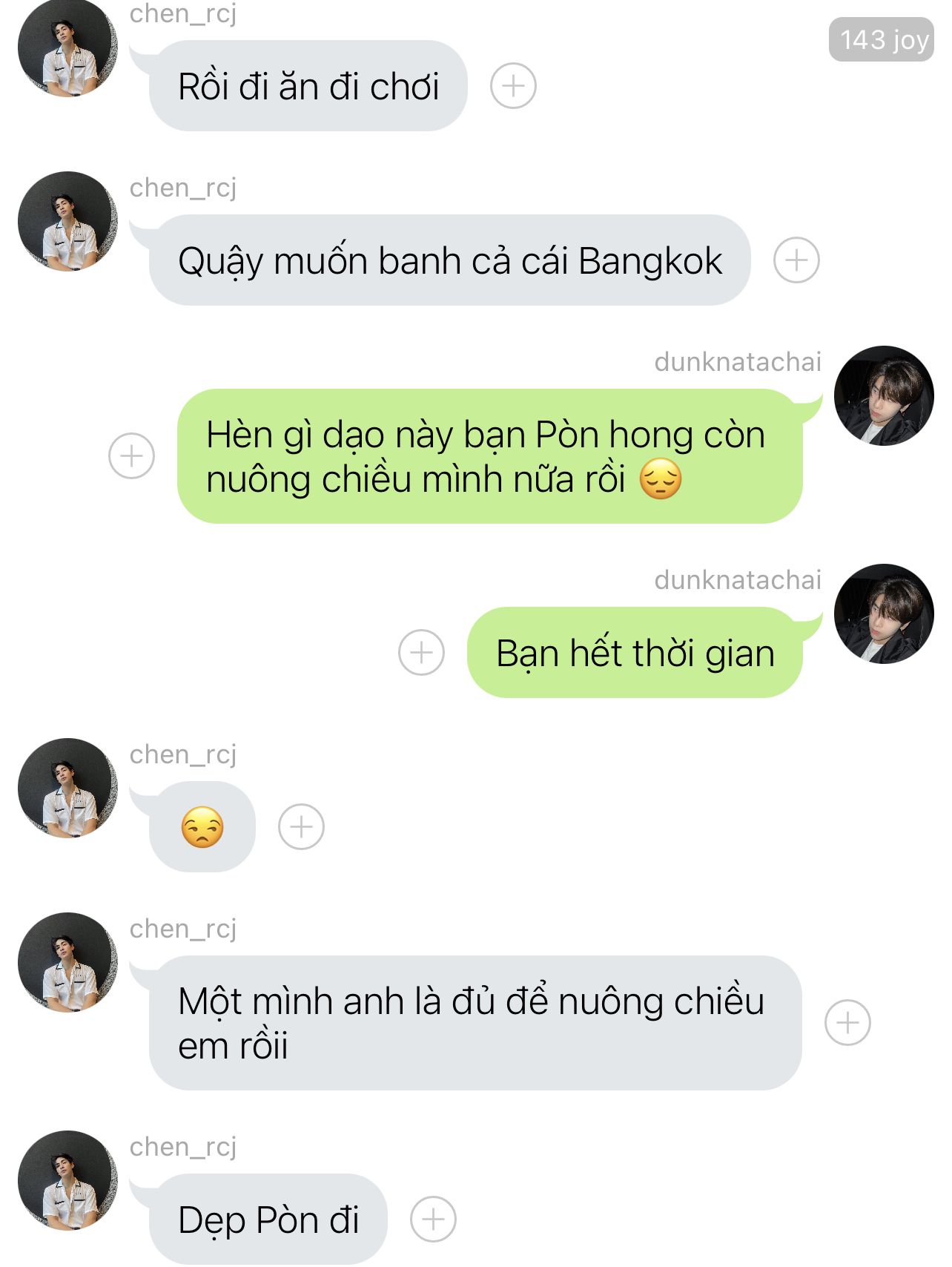The width and height of the screenshot is (952, 1267).
Task: Open dunknatachai's avatar beside "Bạn hết thời gian"
Action: coord(884,613)
